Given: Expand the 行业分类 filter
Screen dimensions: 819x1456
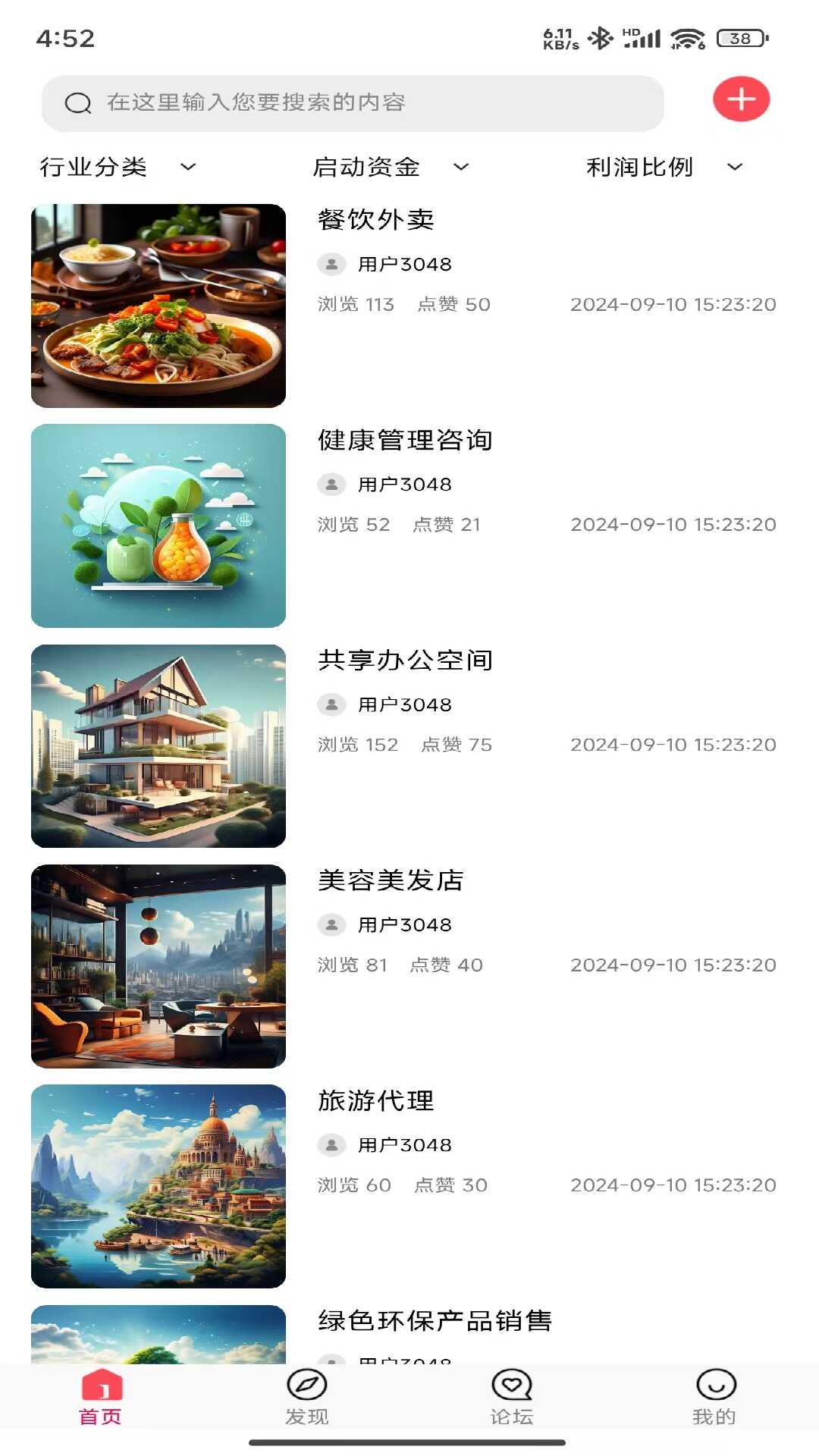Looking at the screenshot, I should coord(118,167).
